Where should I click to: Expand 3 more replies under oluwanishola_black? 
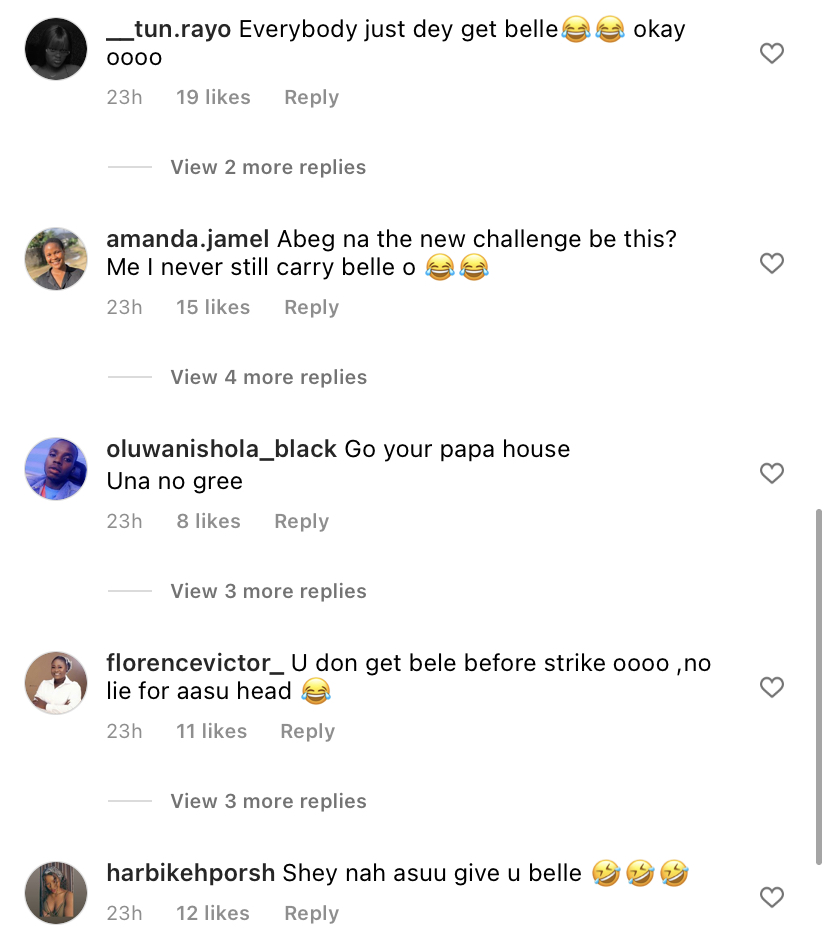pos(268,592)
